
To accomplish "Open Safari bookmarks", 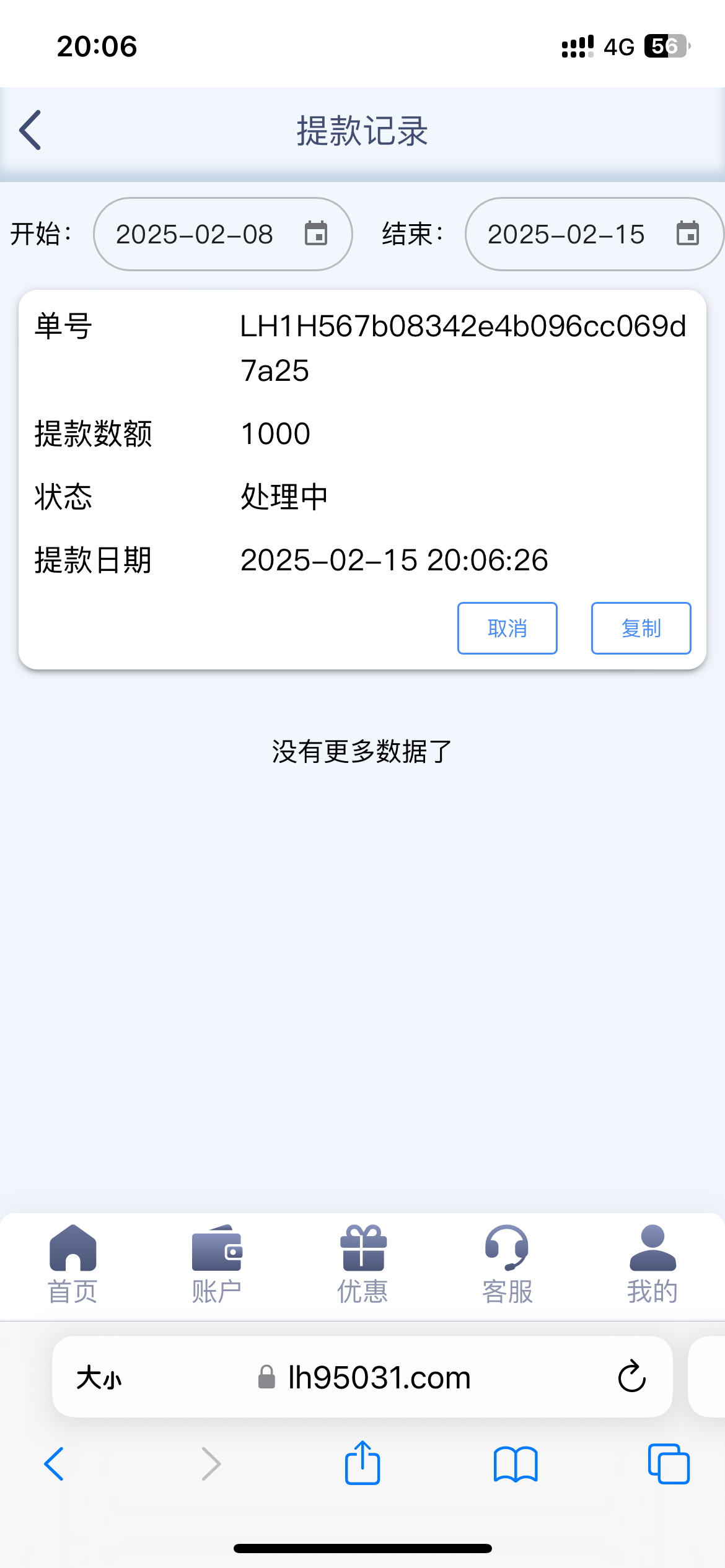I will pos(516,1465).
